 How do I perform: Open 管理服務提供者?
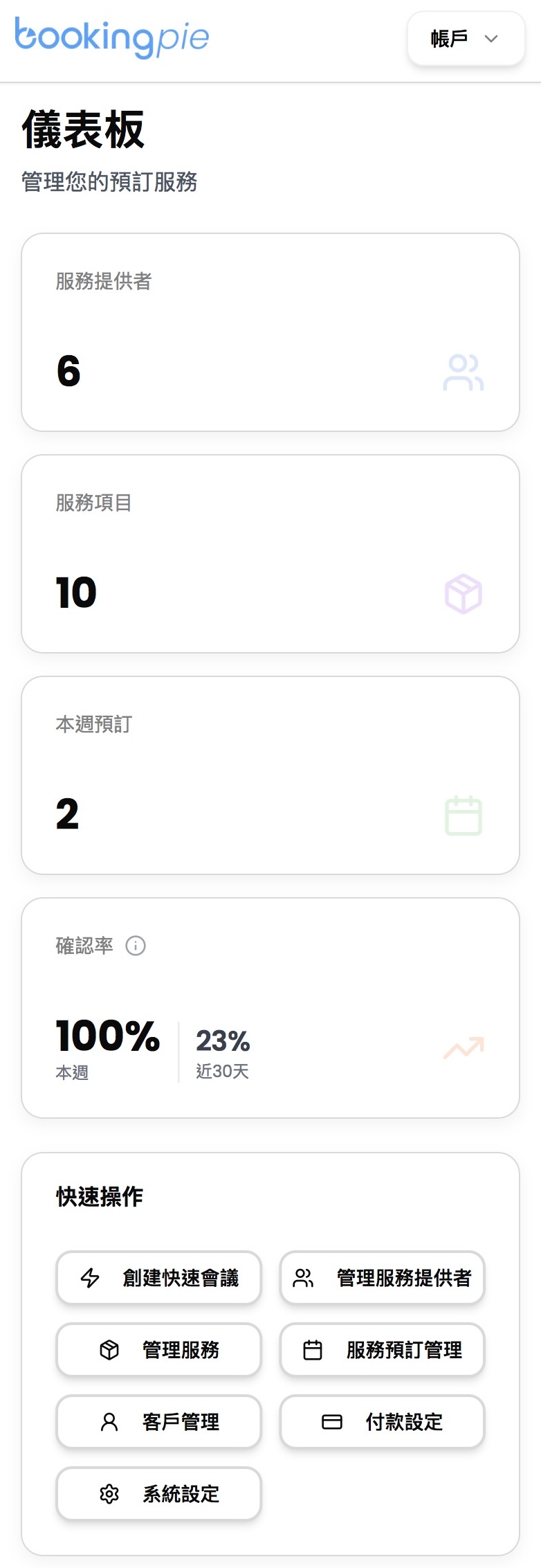click(x=381, y=1278)
